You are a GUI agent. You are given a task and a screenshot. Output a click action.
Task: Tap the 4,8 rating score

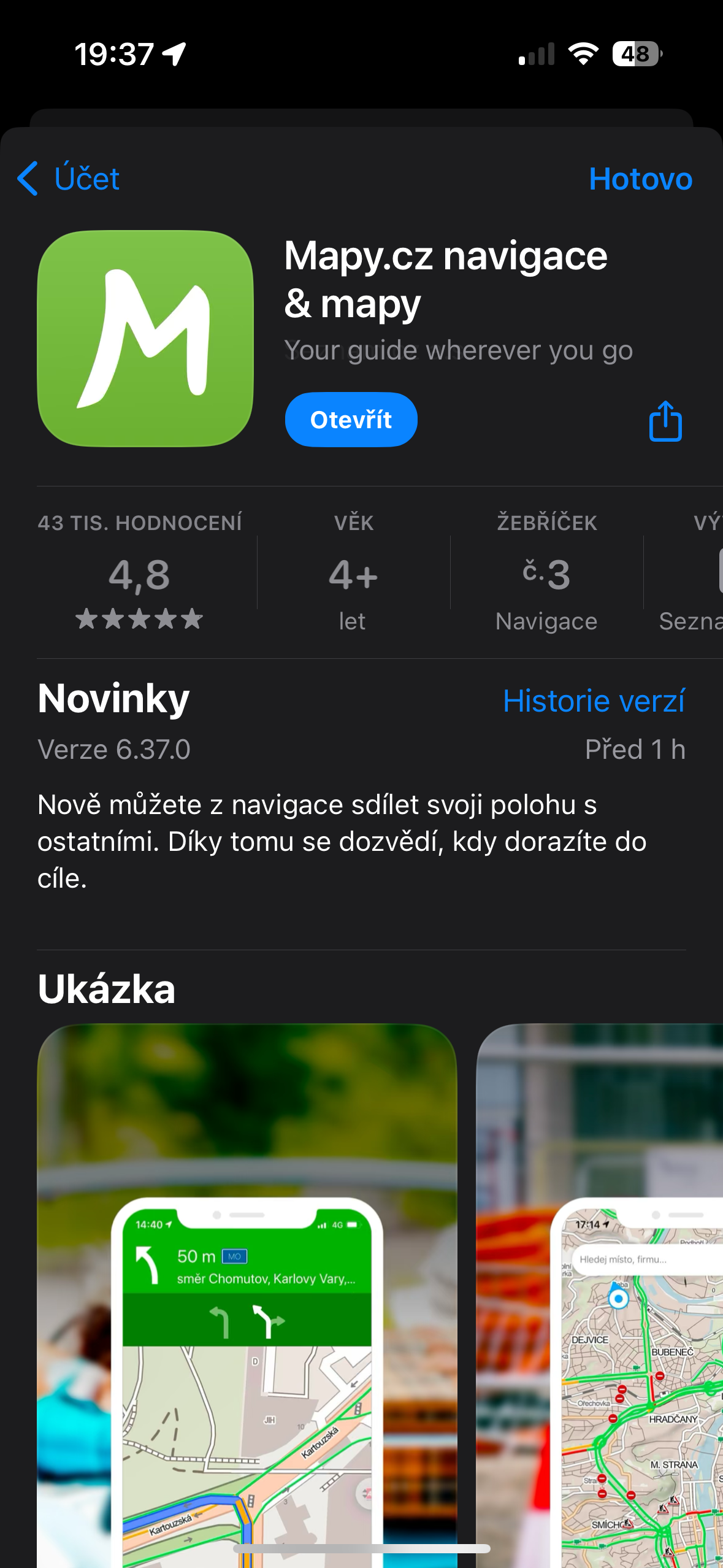pyautogui.click(x=140, y=575)
